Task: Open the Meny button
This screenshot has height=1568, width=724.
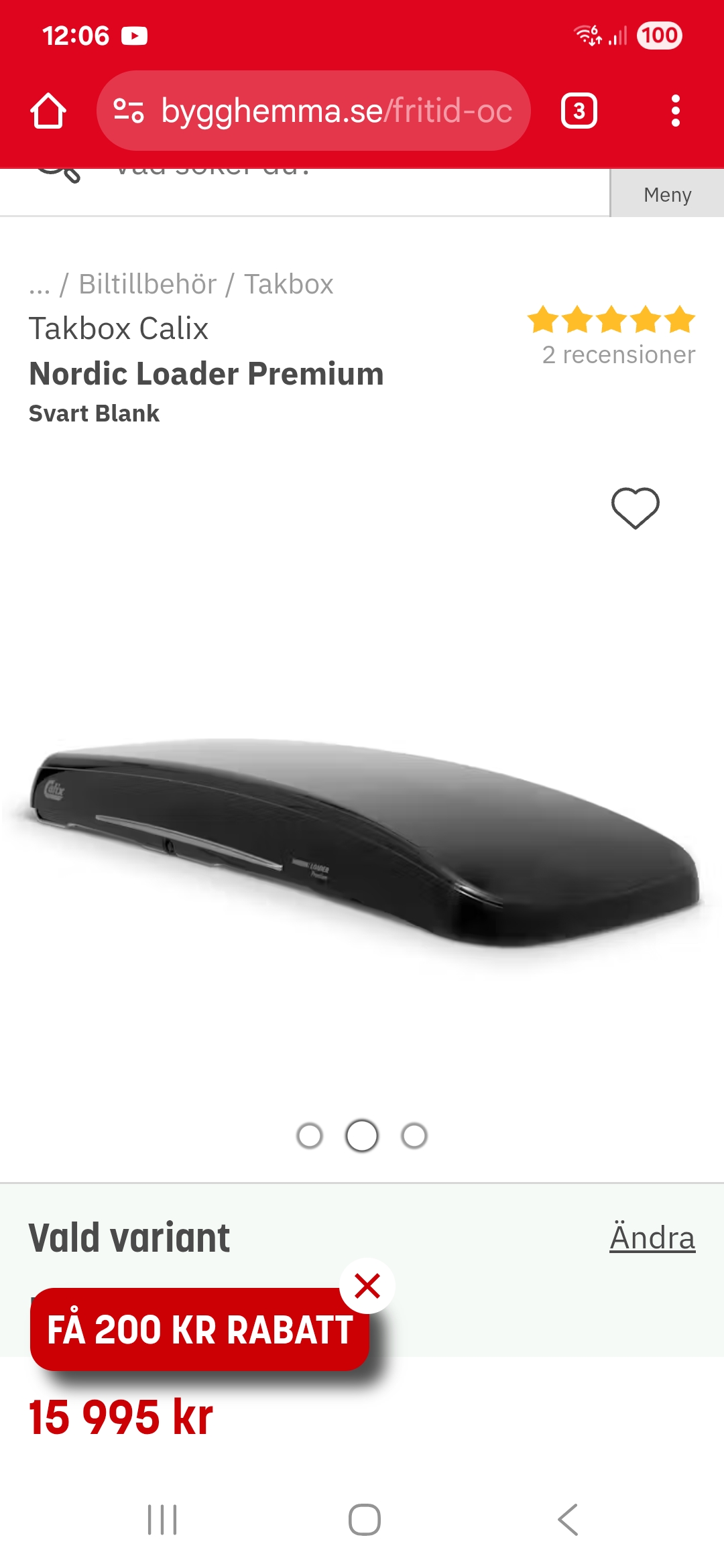Action: 667,194
